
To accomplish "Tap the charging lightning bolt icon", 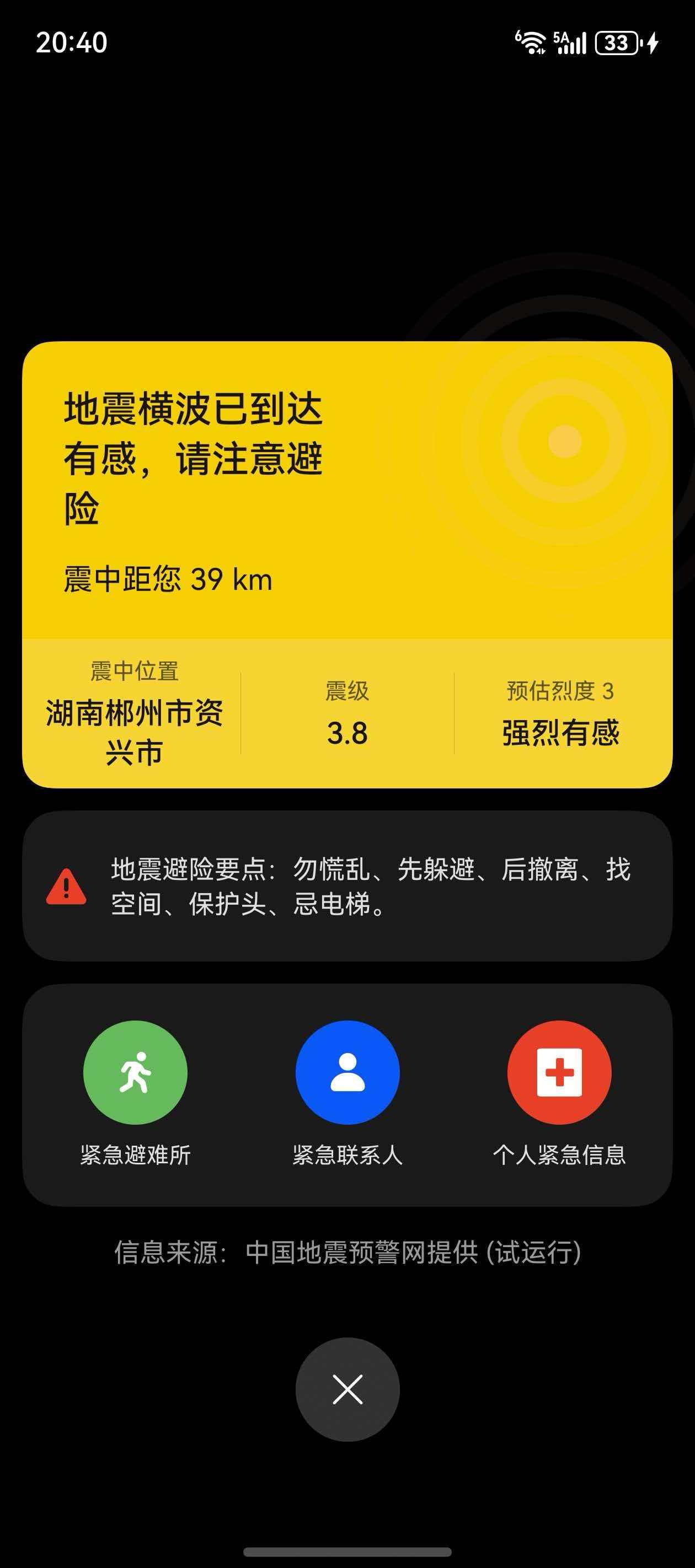I will click(x=652, y=42).
